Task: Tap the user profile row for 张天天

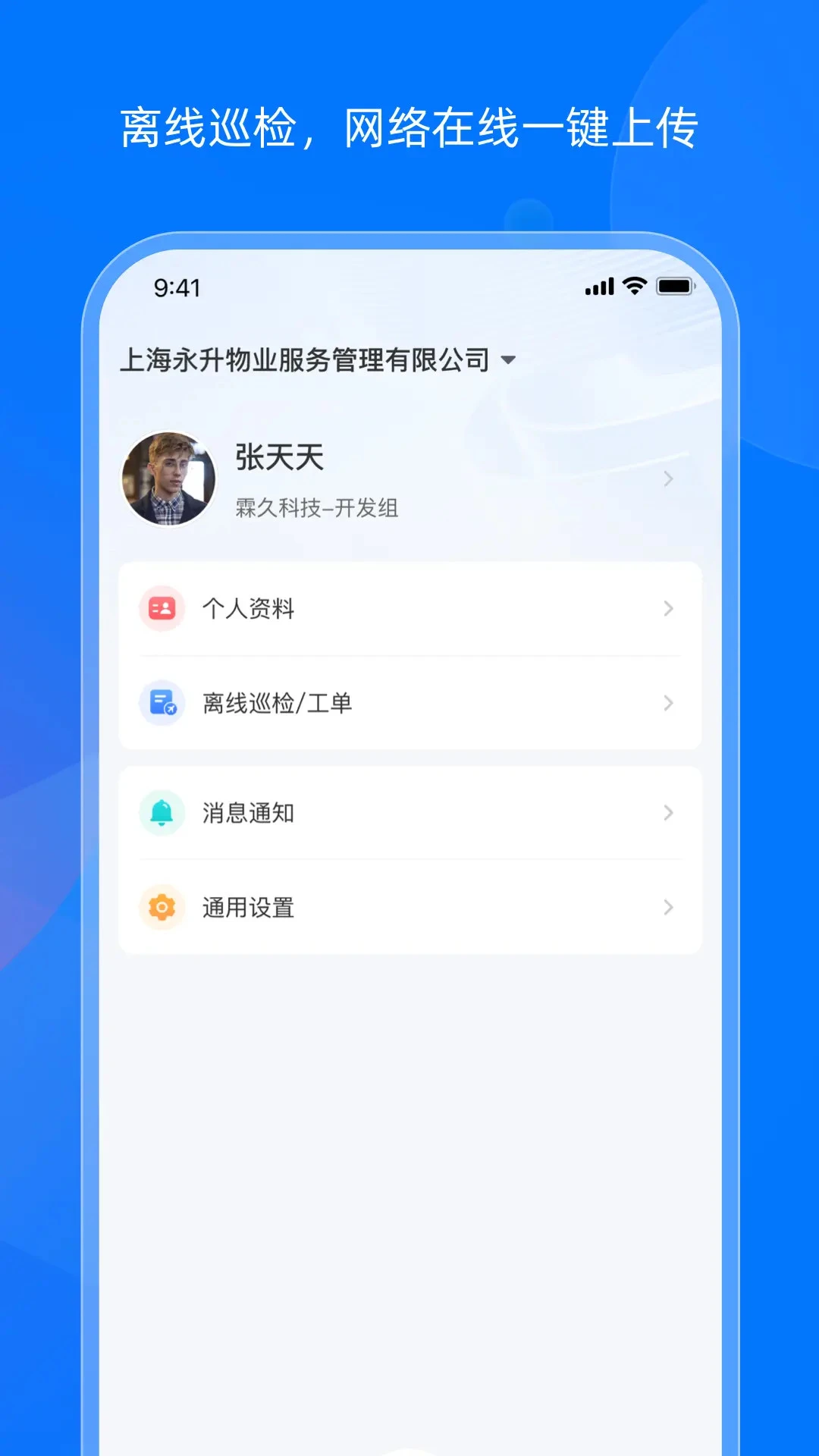Action: tap(409, 479)
